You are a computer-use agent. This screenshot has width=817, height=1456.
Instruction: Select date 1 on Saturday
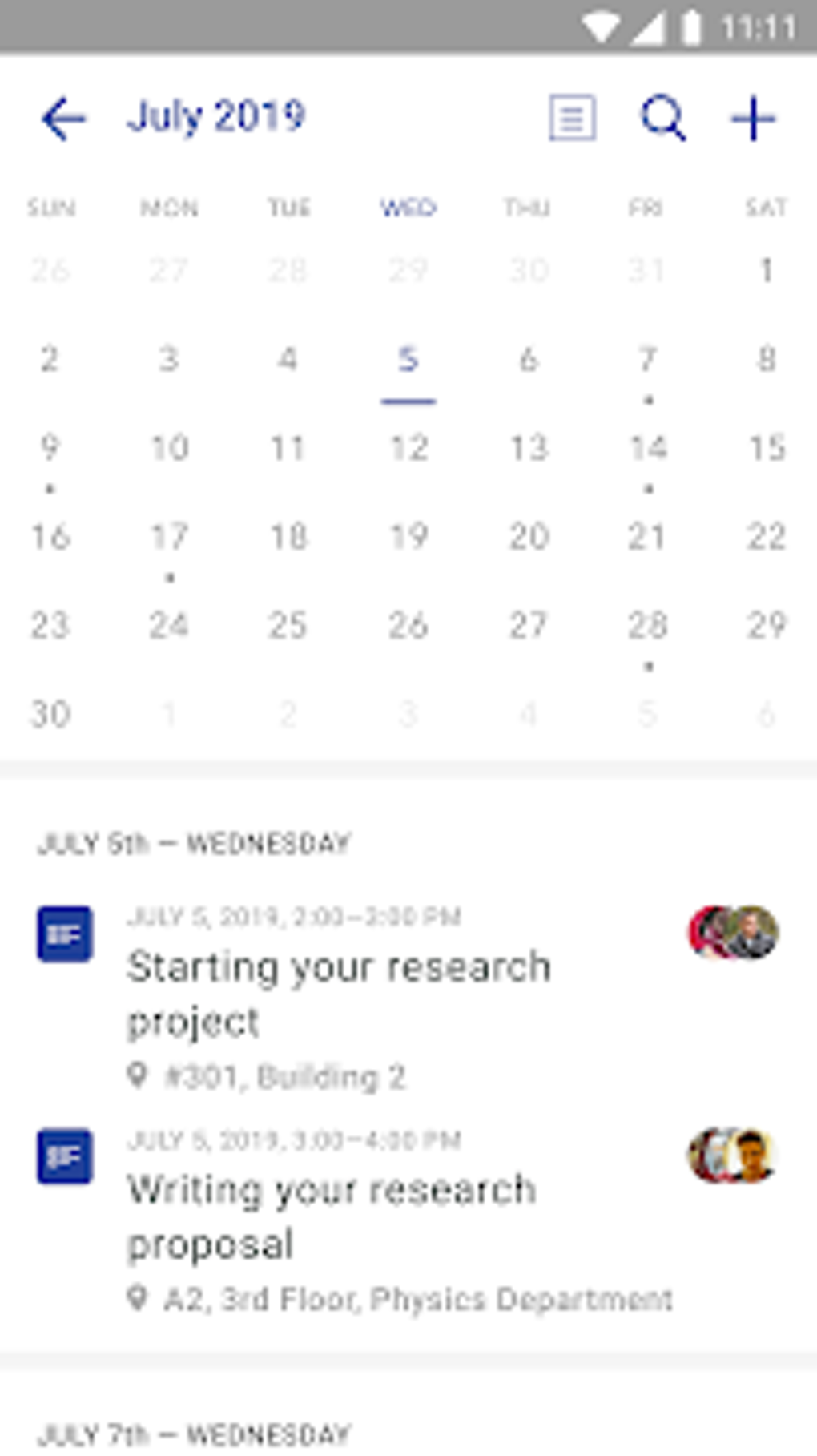coord(766,271)
